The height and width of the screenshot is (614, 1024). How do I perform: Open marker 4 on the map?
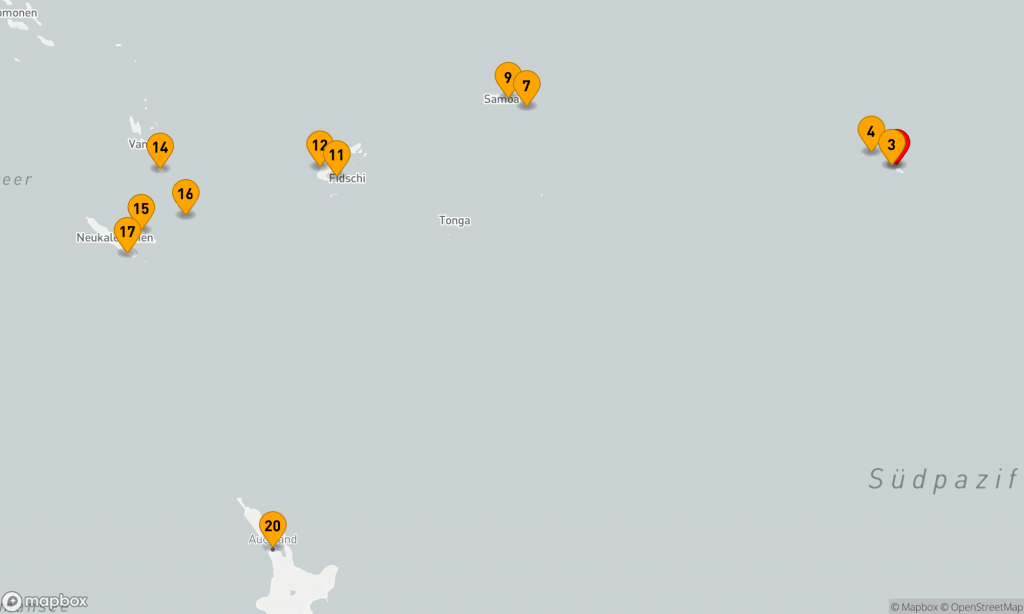pos(870,131)
